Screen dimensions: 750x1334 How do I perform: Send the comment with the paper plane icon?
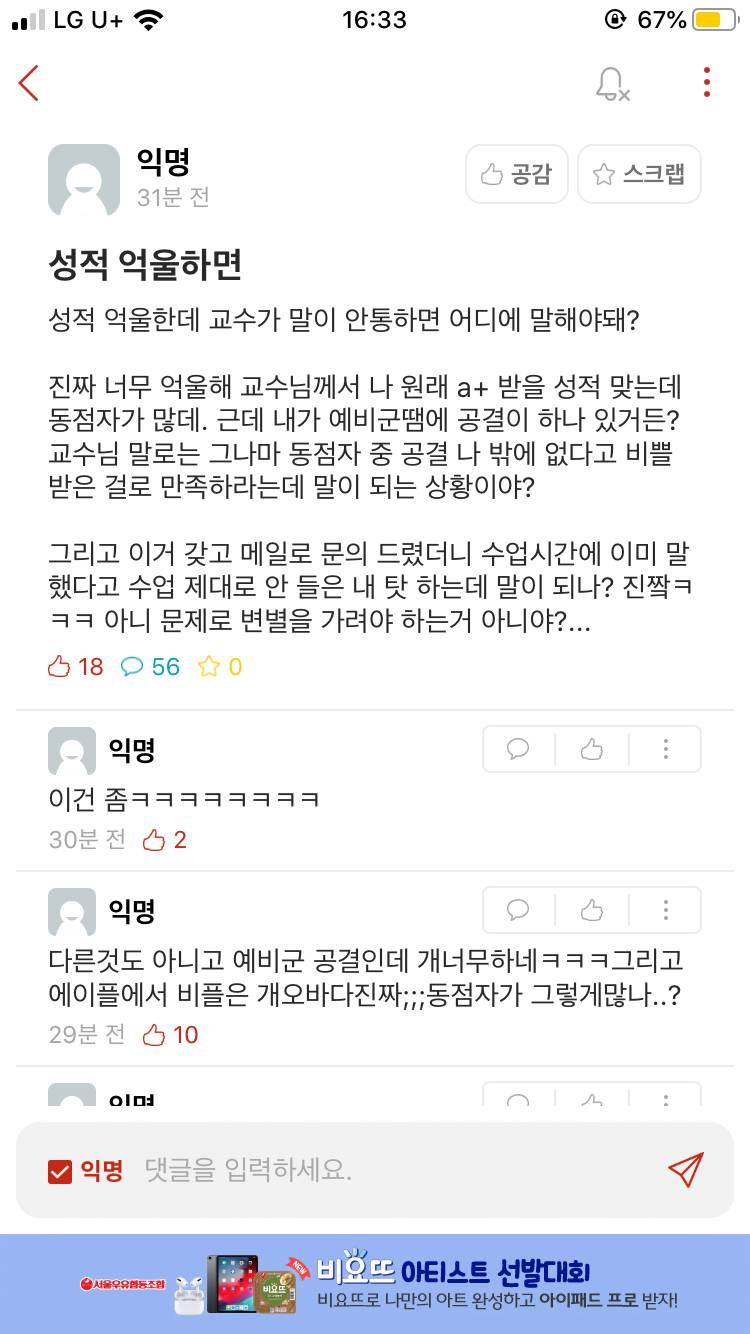click(x=685, y=1169)
